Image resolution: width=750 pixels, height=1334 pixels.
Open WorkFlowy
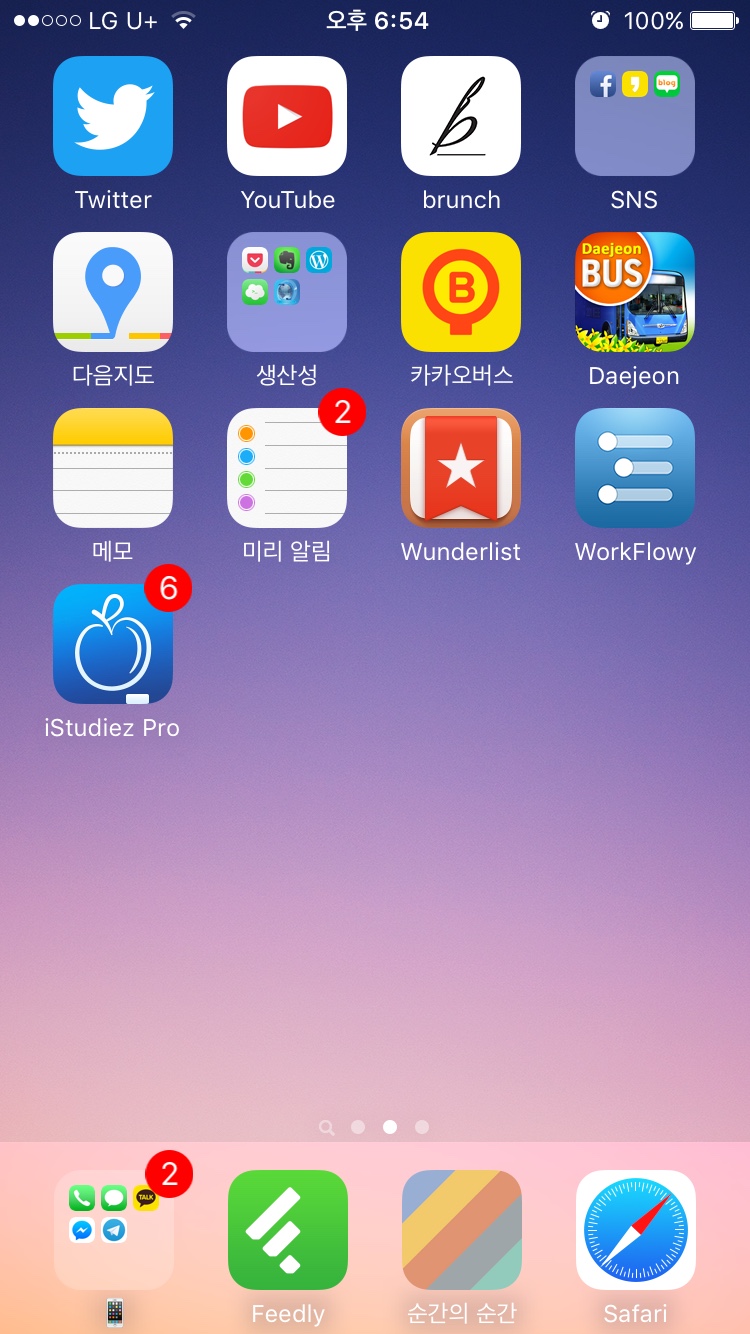(635, 468)
